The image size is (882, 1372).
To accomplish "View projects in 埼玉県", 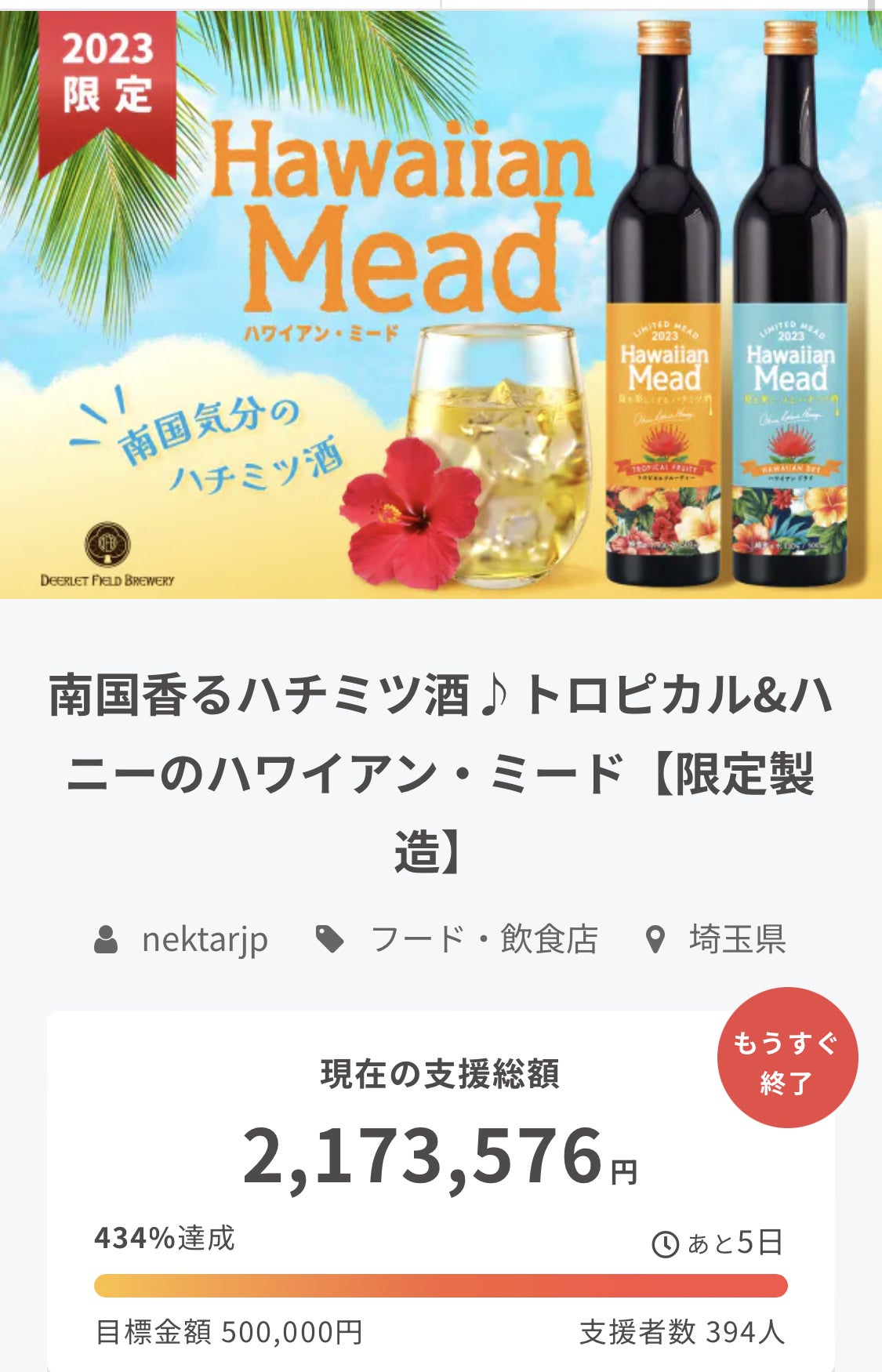I will click(x=736, y=939).
